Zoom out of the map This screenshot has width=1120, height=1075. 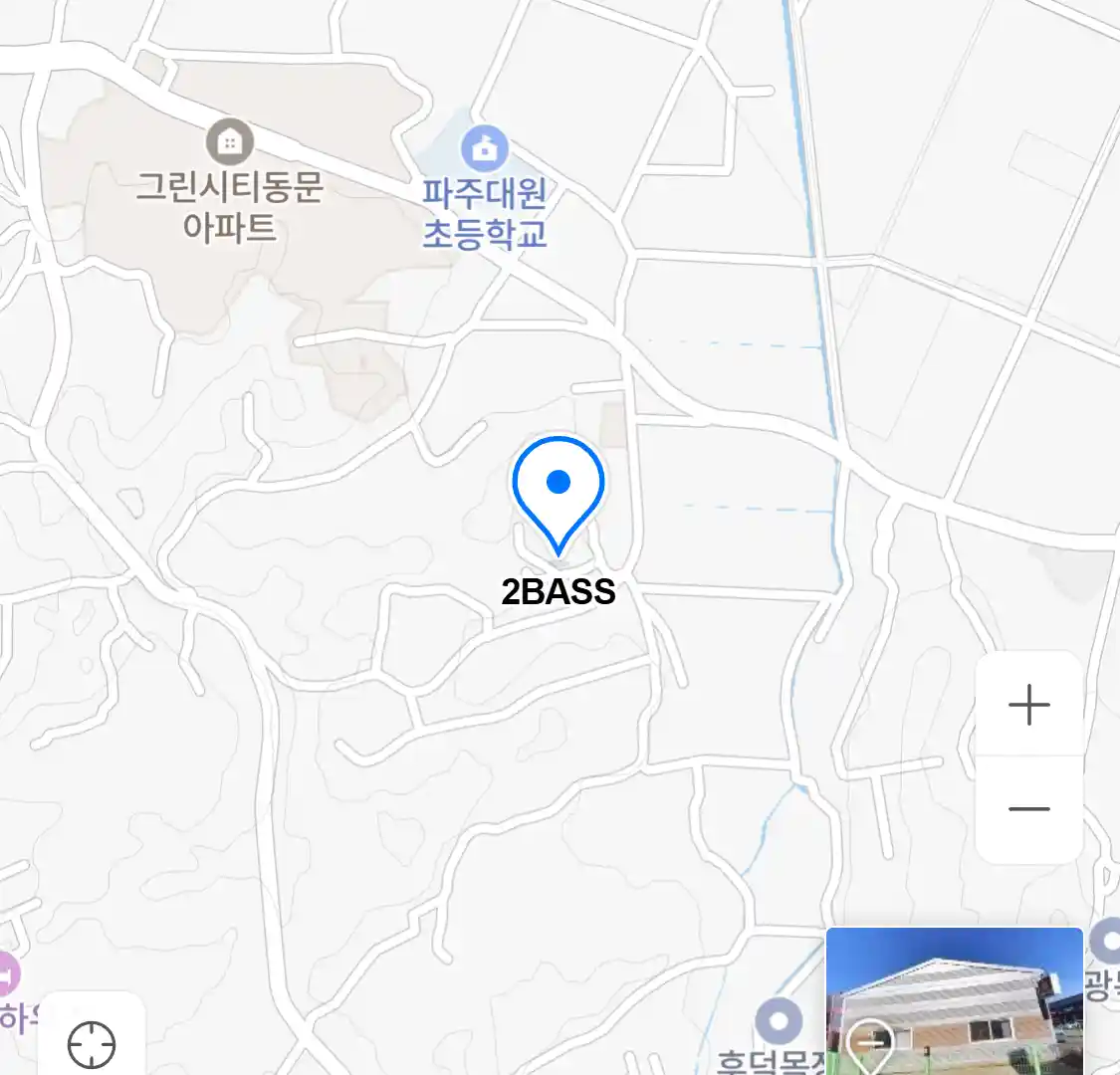point(1028,808)
